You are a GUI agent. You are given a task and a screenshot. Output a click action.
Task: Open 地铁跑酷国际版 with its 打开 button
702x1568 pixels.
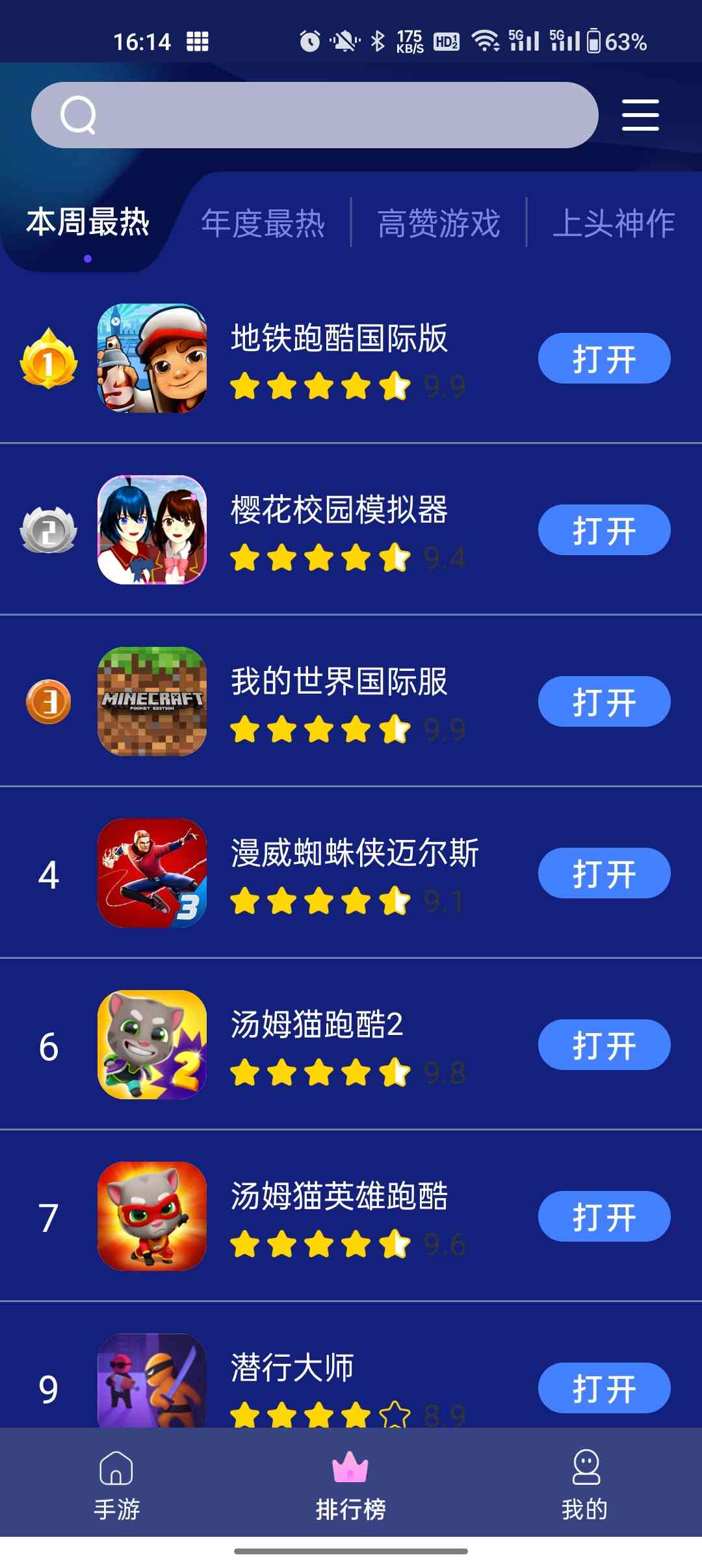point(604,358)
